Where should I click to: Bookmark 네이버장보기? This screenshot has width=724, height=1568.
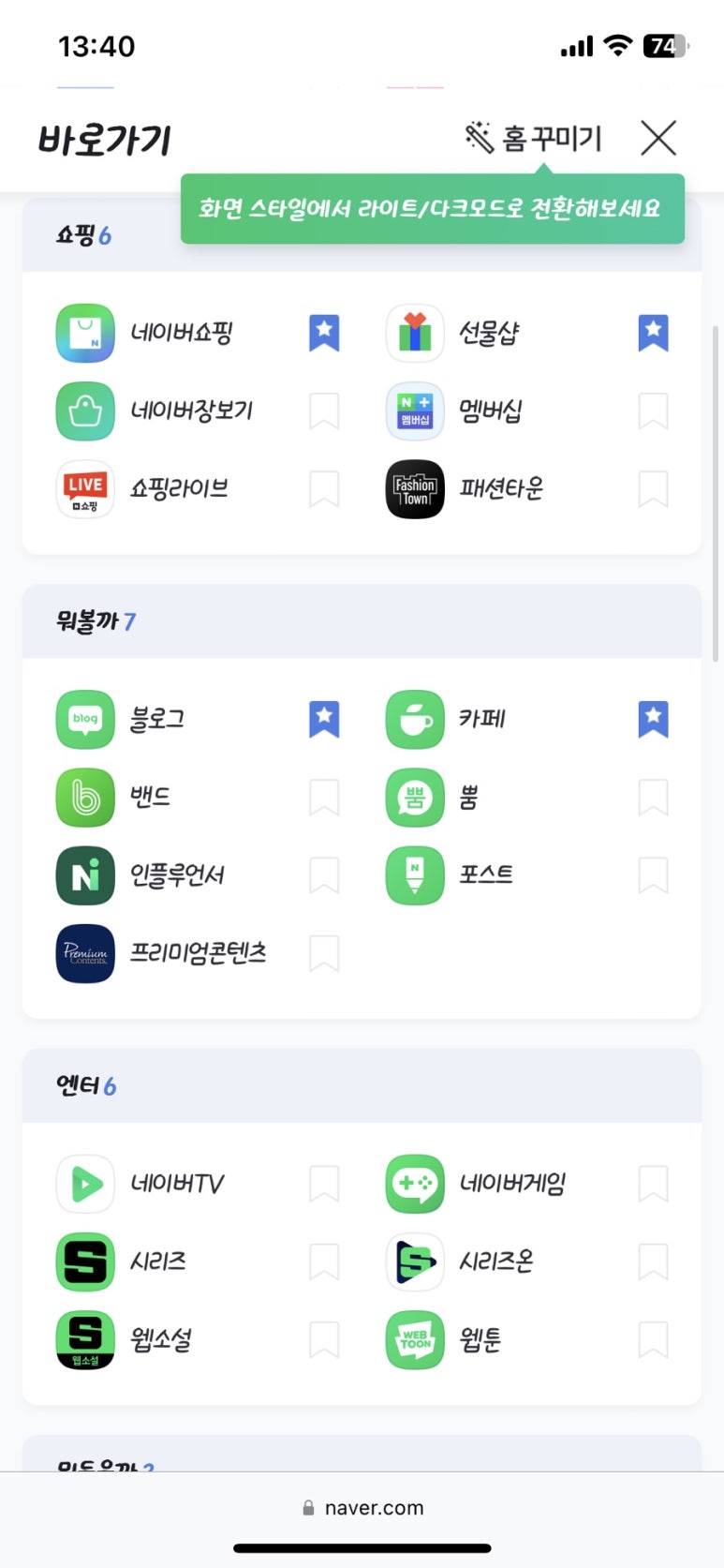(324, 411)
